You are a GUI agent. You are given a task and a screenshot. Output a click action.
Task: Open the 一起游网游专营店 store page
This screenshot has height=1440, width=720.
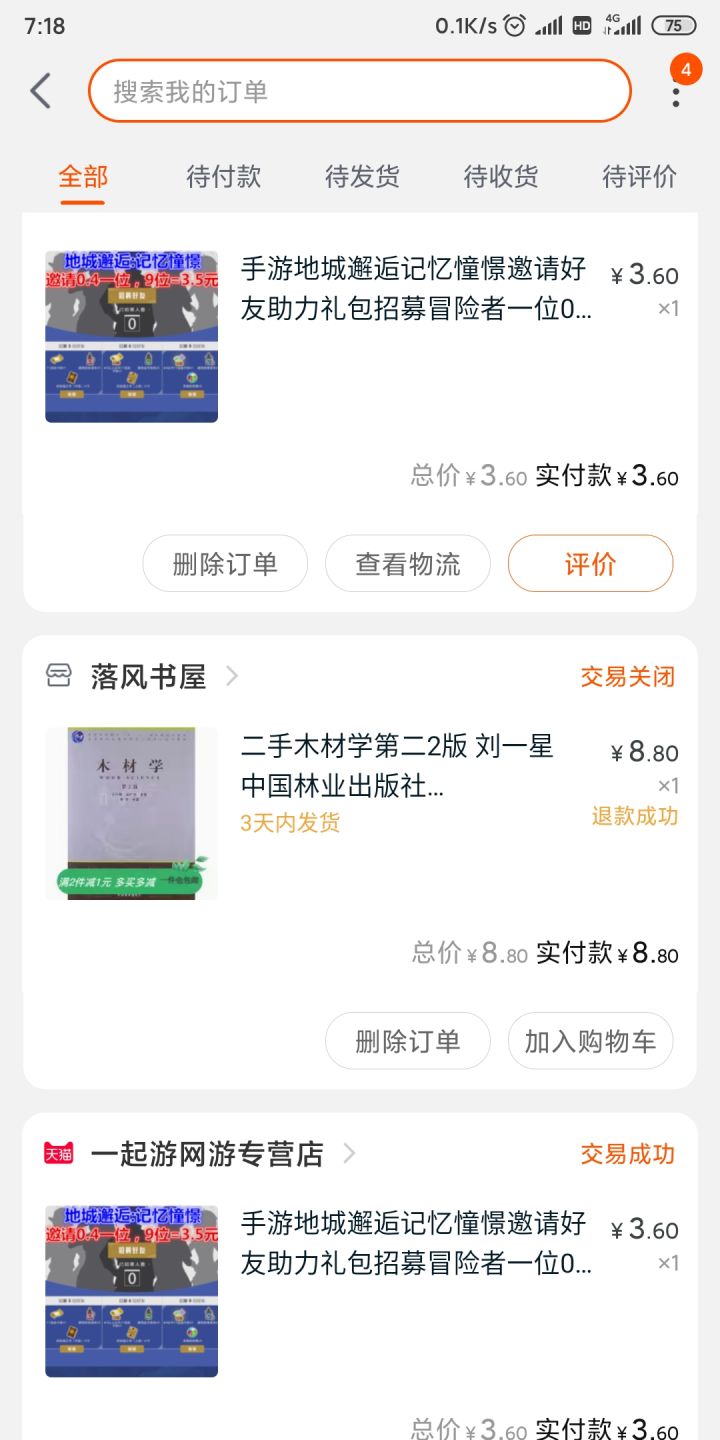(207, 1154)
